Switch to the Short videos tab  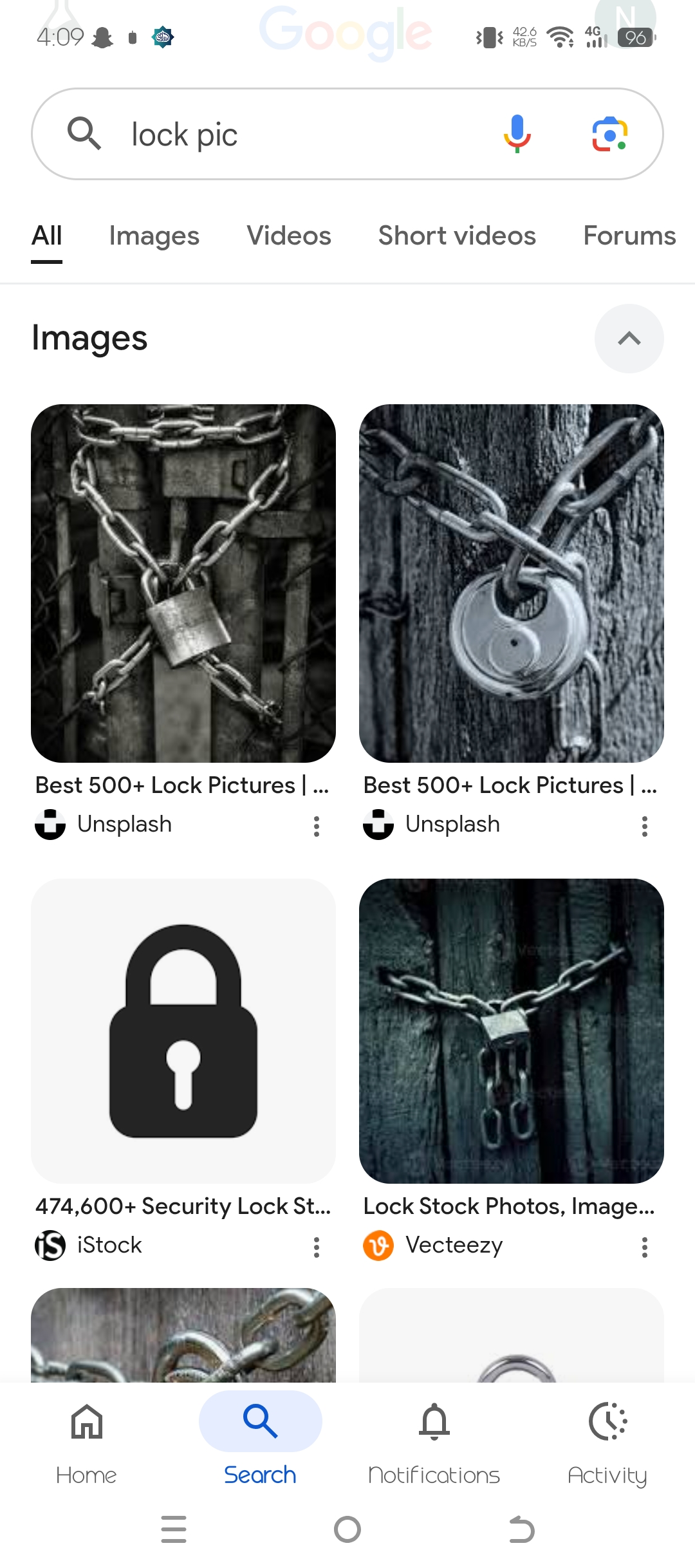point(456,236)
